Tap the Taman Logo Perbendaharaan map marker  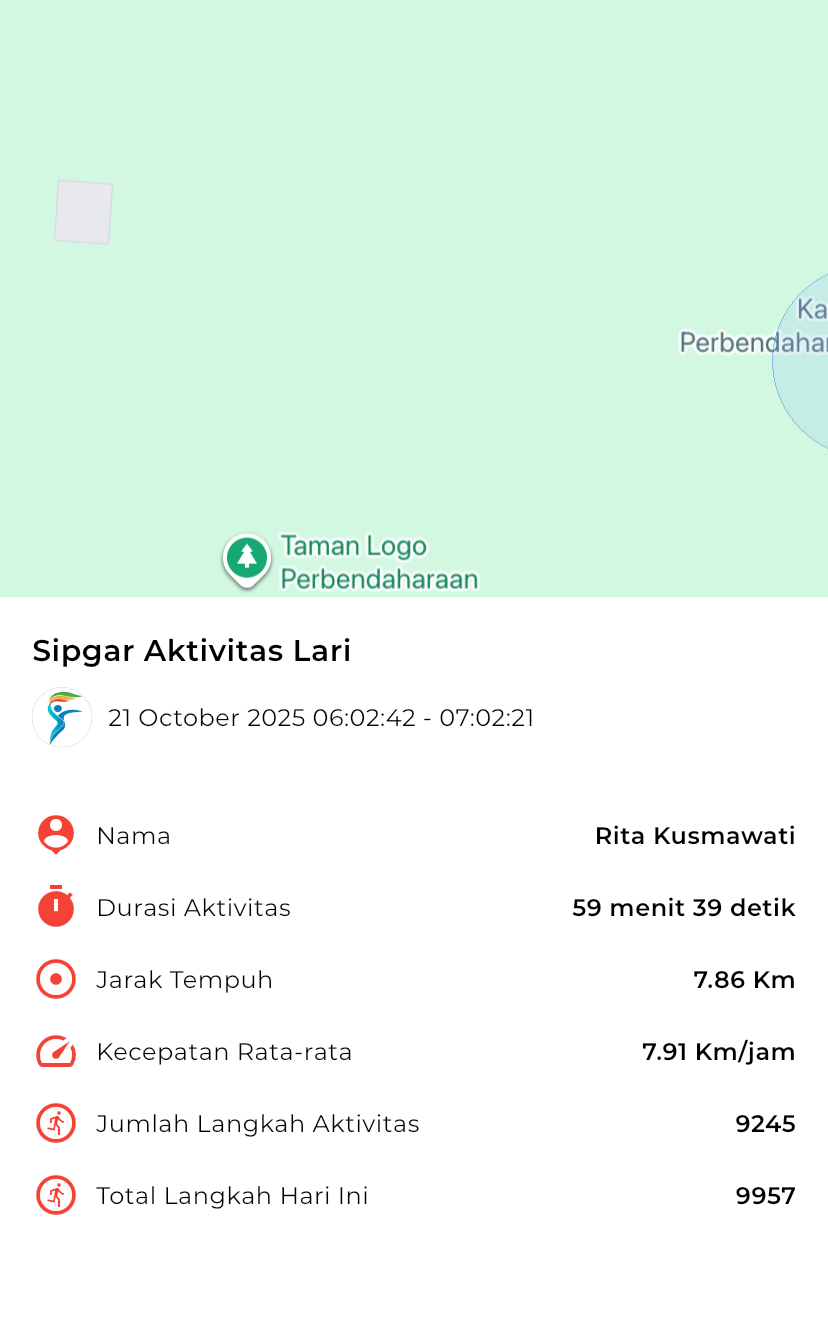(247, 559)
